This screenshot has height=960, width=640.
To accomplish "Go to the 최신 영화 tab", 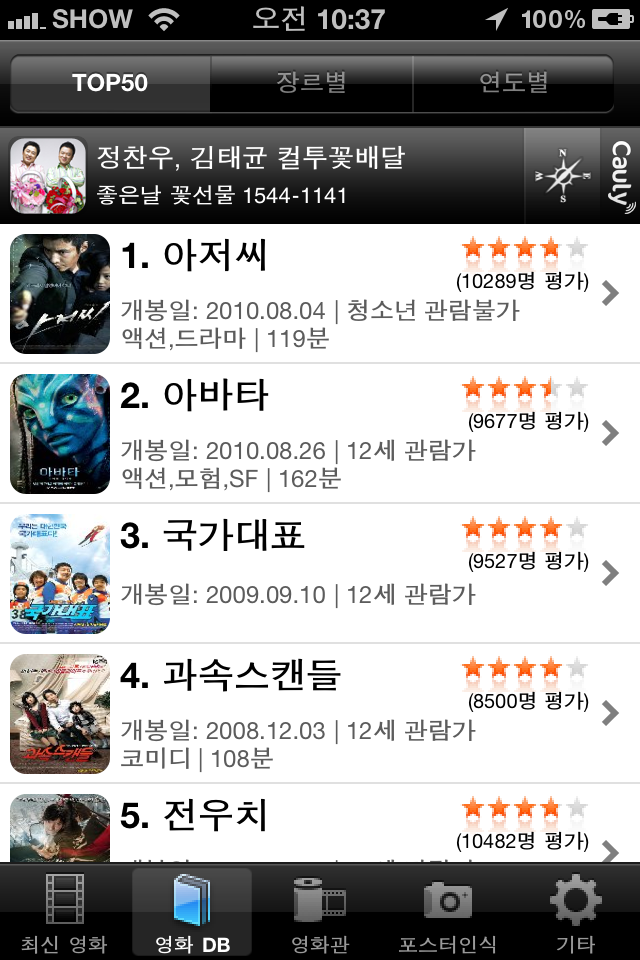I will tap(64, 913).
